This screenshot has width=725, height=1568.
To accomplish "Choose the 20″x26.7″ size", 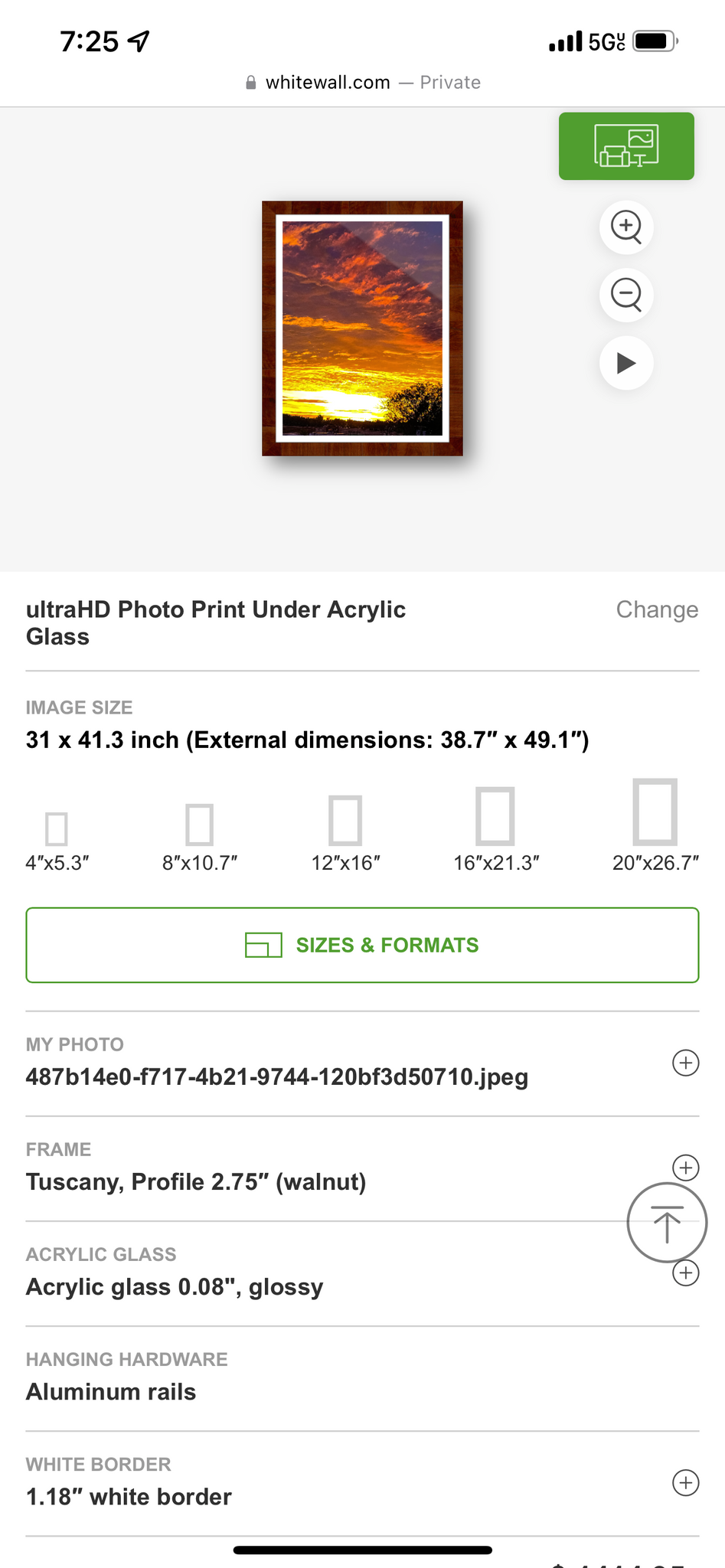I will 655,825.
